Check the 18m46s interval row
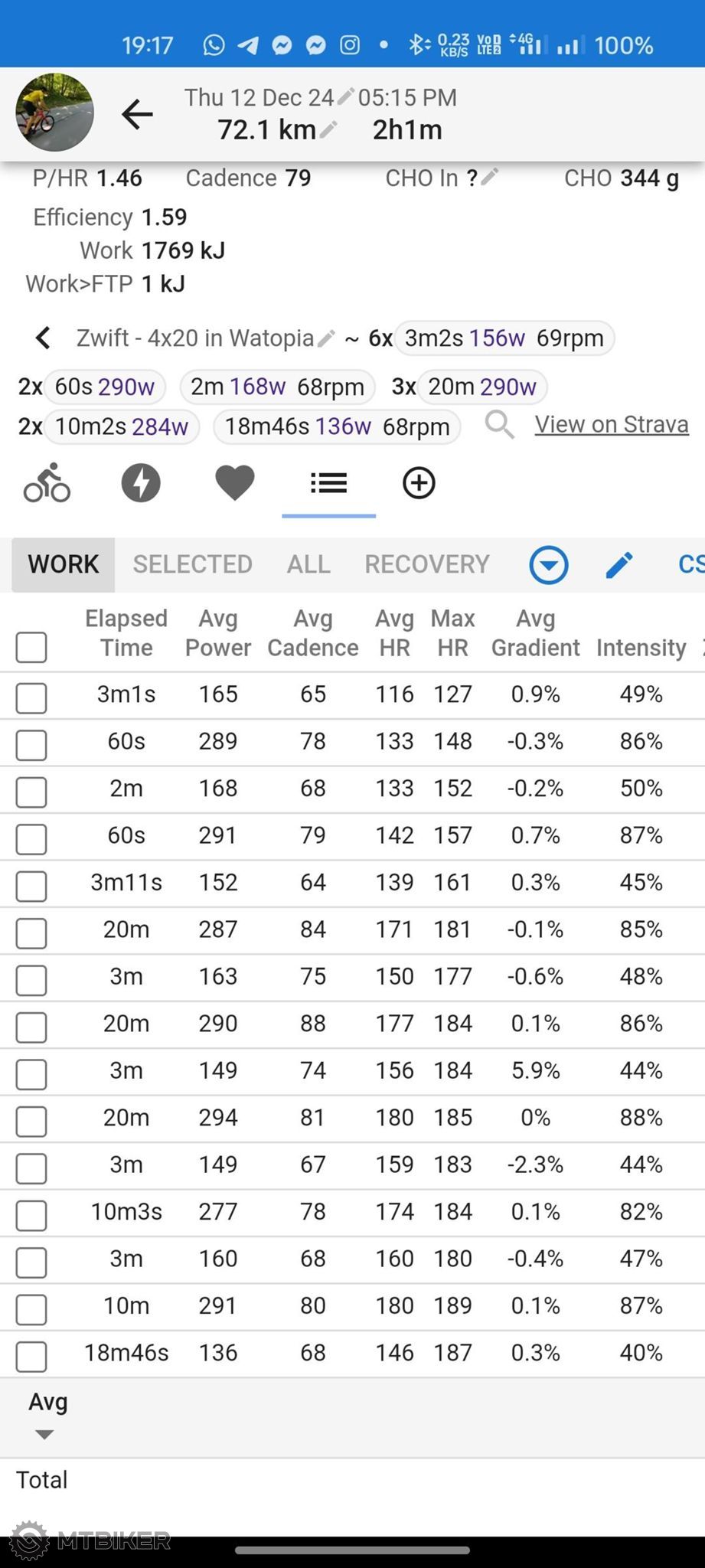 pos(31,1357)
